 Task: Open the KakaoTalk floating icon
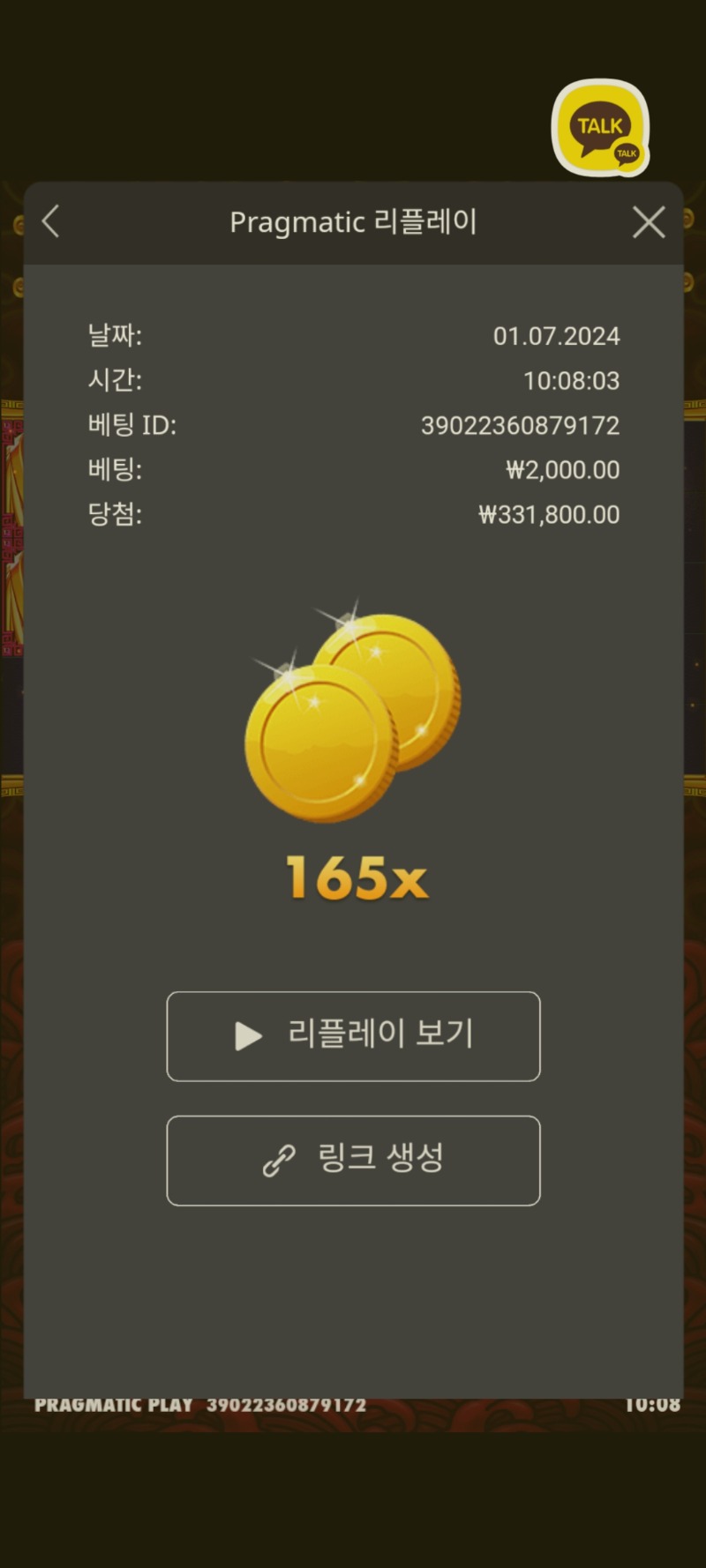(x=601, y=129)
